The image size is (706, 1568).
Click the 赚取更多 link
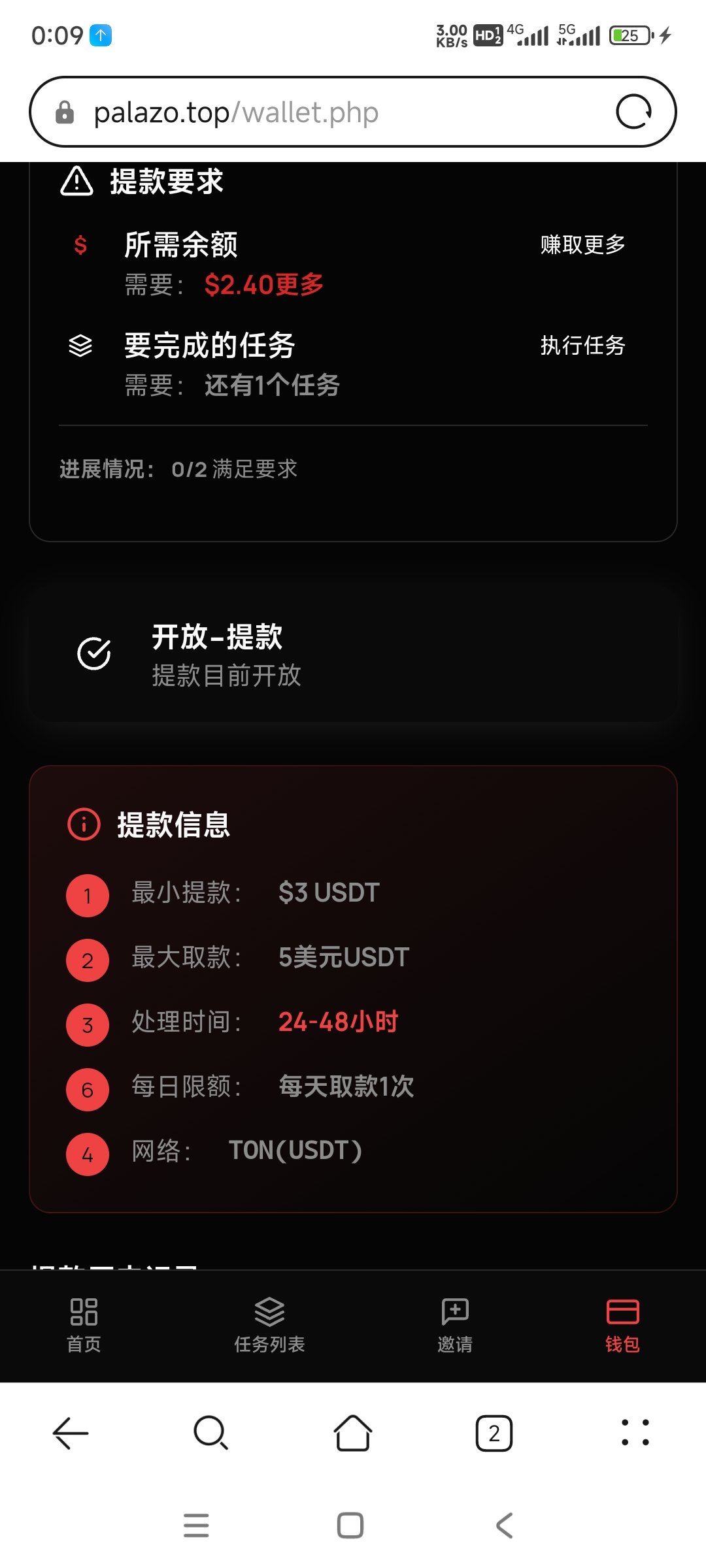(582, 246)
